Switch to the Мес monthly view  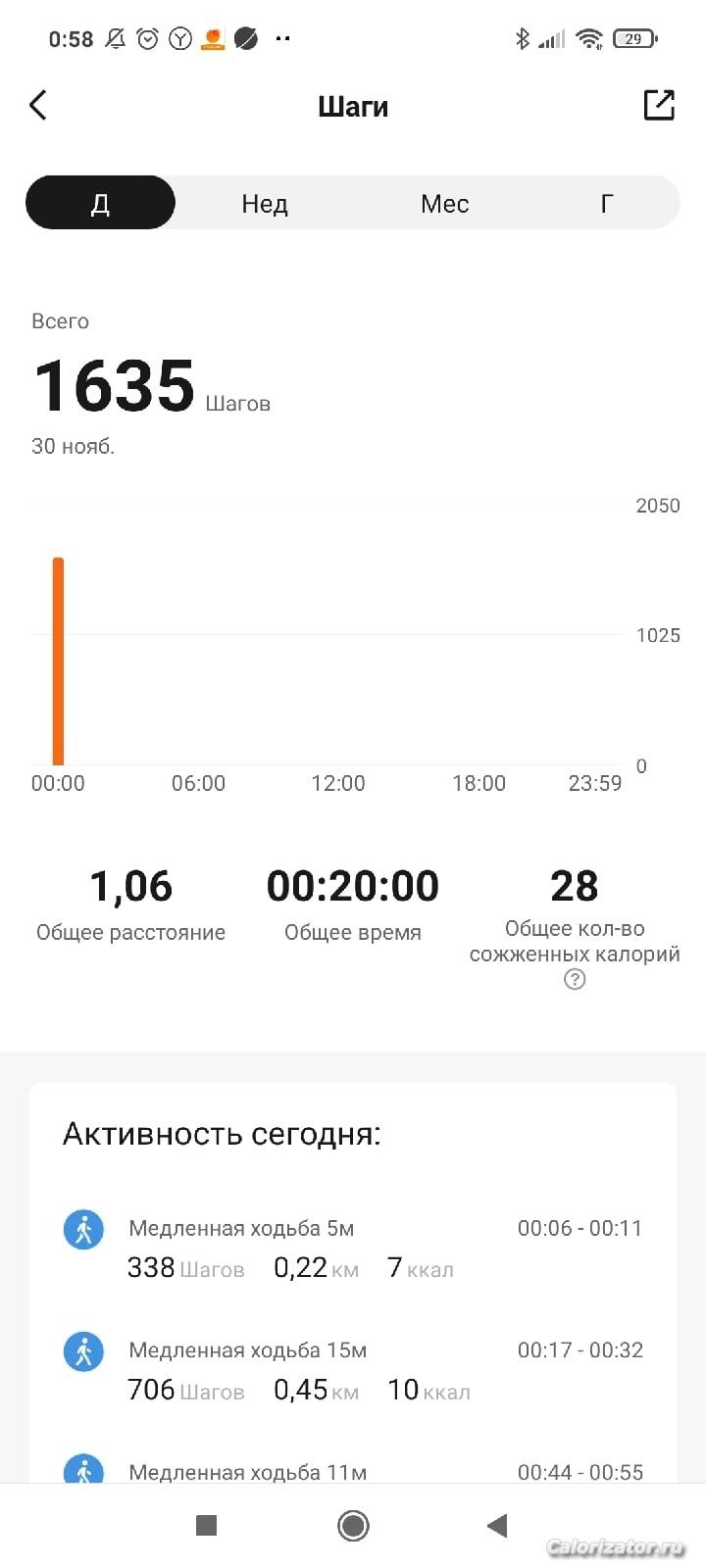click(x=444, y=203)
